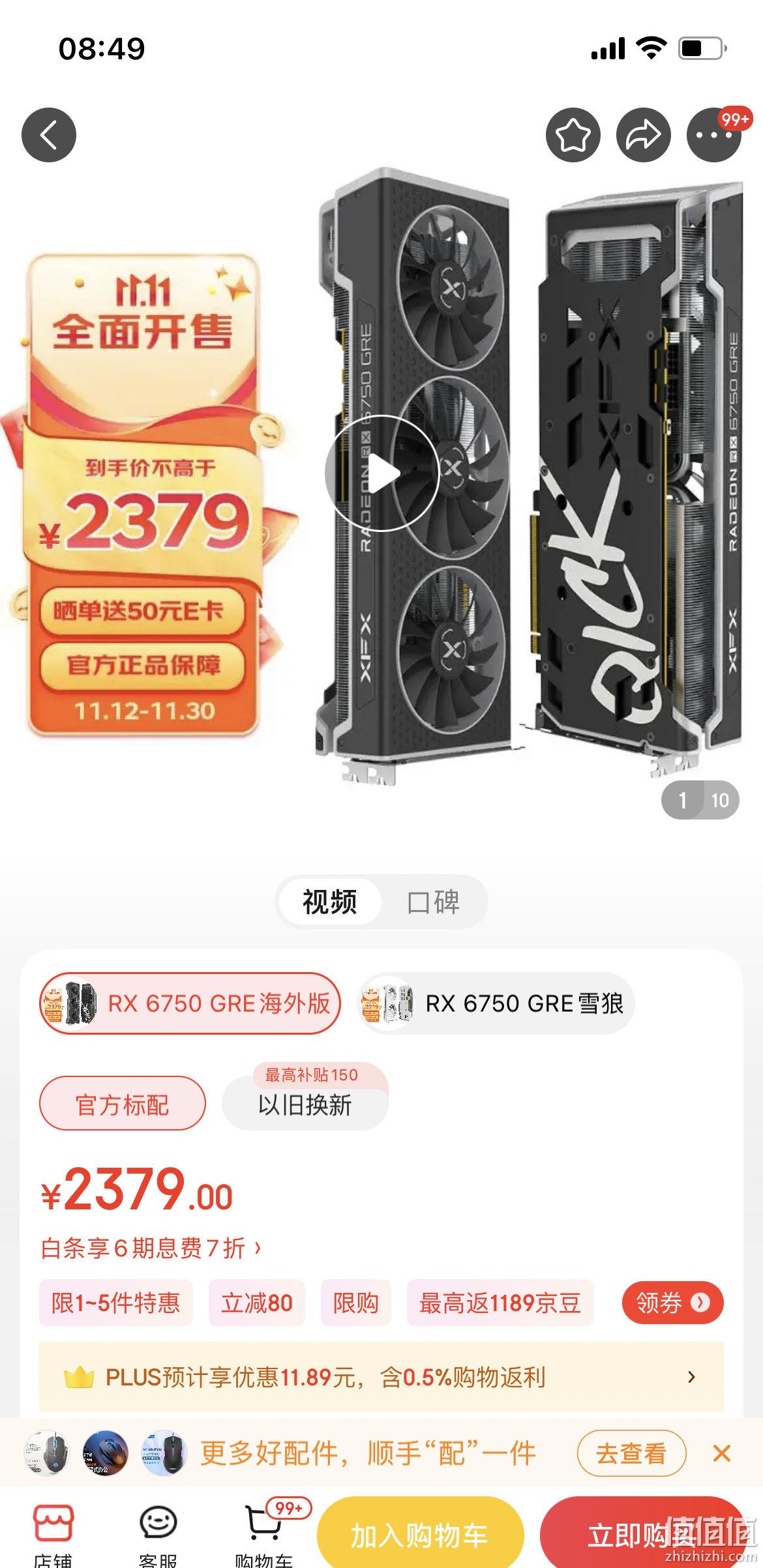Tap 去查看 for more accessories
The height and width of the screenshot is (1568, 763).
(631, 1453)
